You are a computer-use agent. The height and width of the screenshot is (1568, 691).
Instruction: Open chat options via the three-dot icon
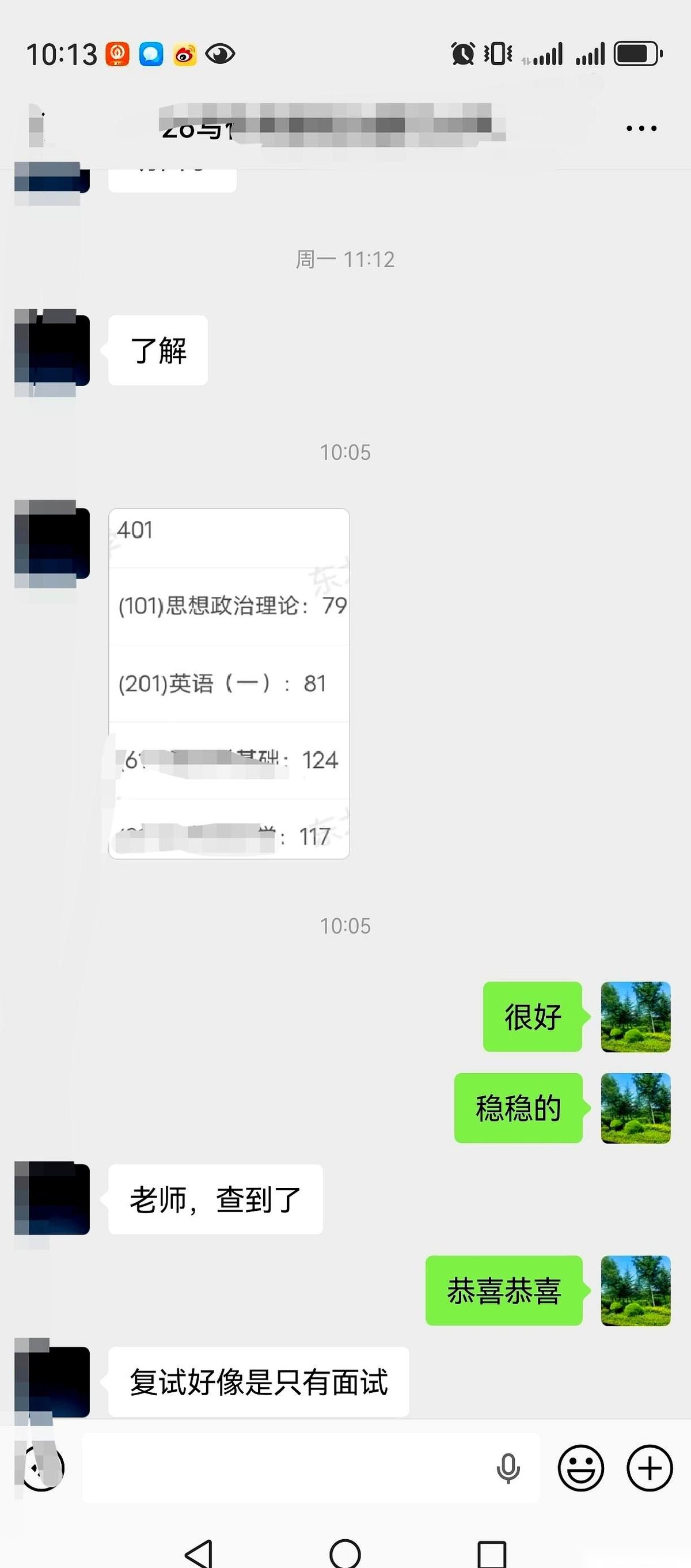click(640, 128)
